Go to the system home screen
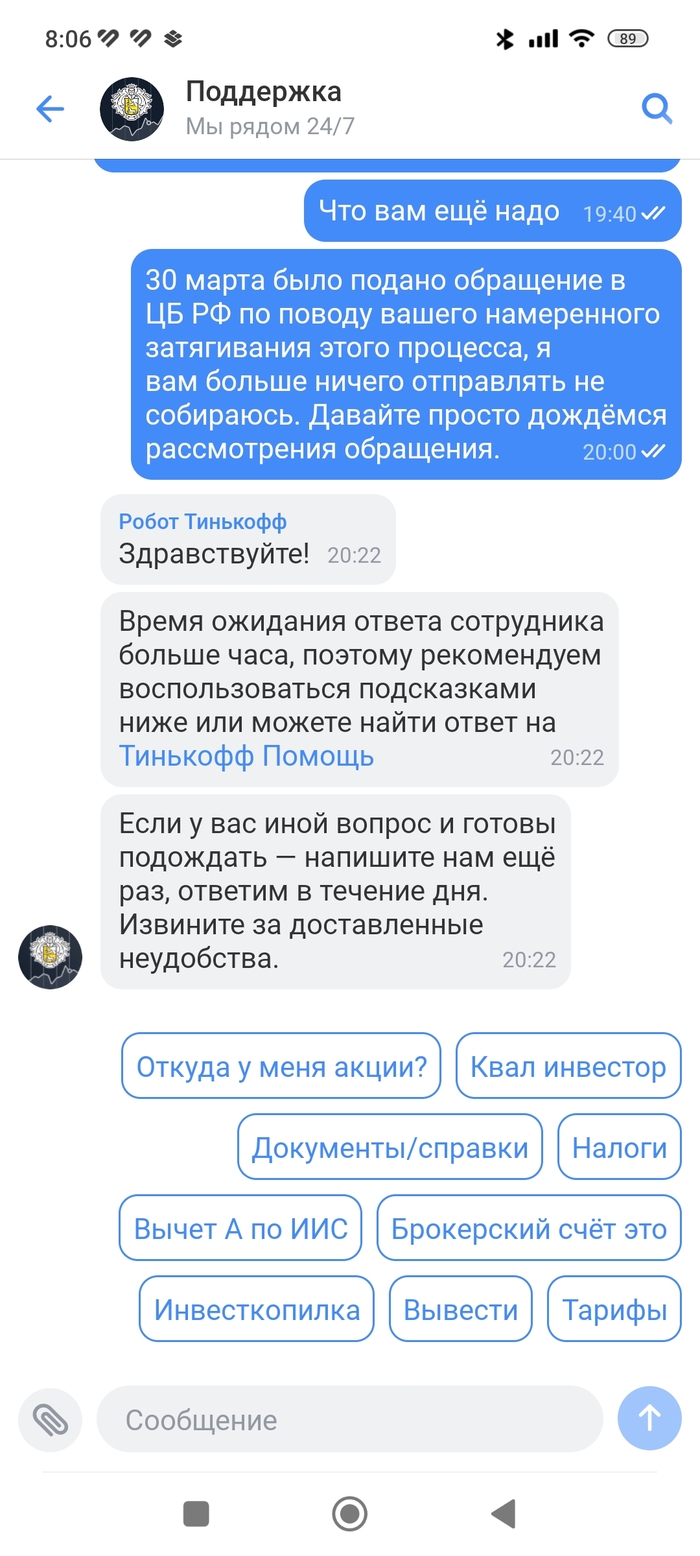The image size is (700, 1556). [x=350, y=1513]
